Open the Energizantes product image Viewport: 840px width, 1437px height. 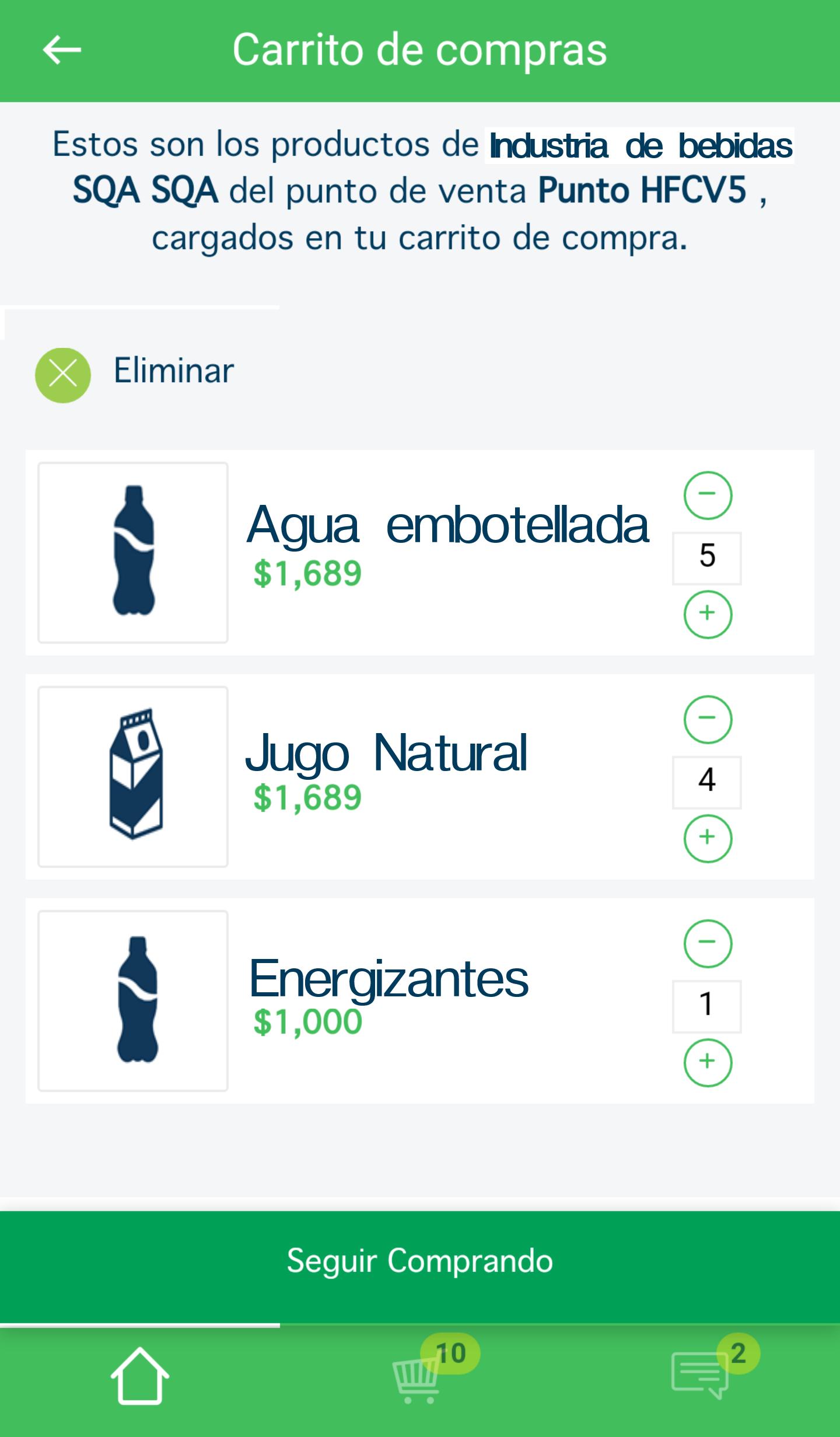coord(133,1001)
